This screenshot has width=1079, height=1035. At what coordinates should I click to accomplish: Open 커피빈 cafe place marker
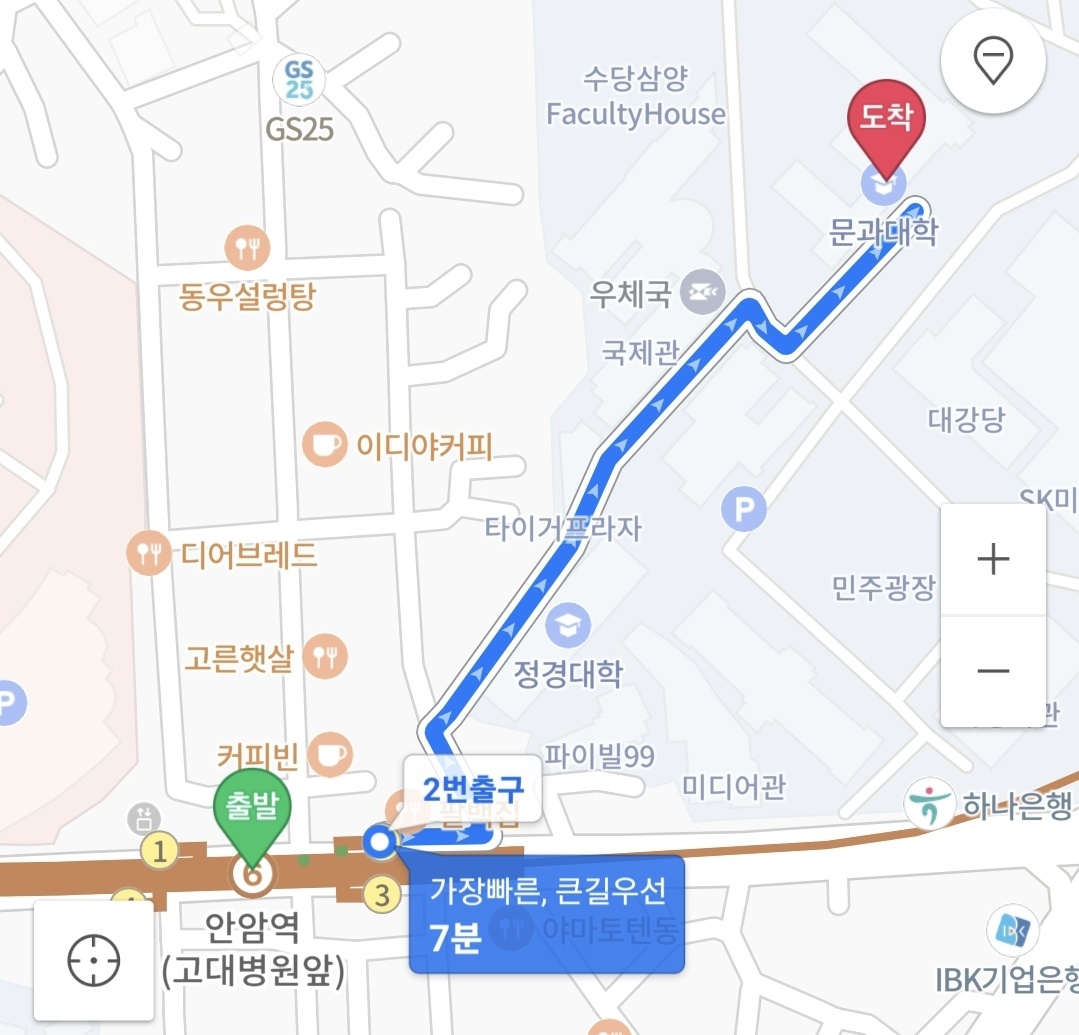coord(329,753)
